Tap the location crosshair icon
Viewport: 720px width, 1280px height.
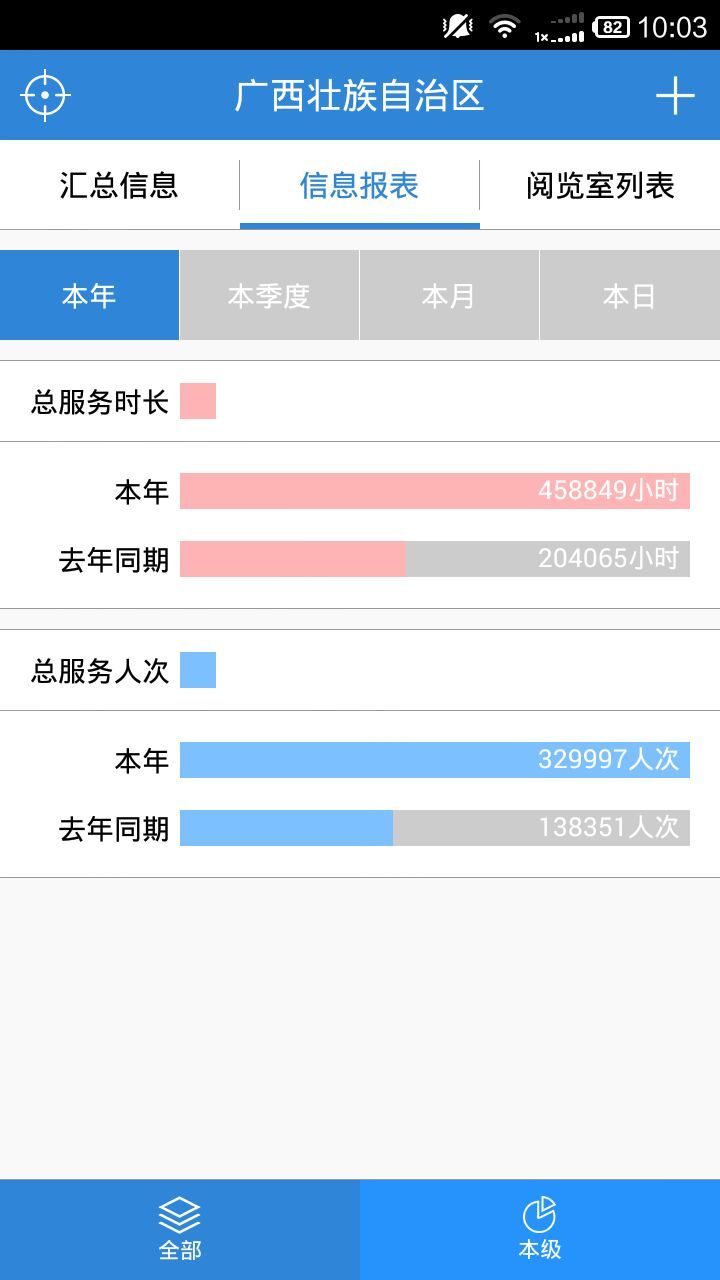[45, 96]
